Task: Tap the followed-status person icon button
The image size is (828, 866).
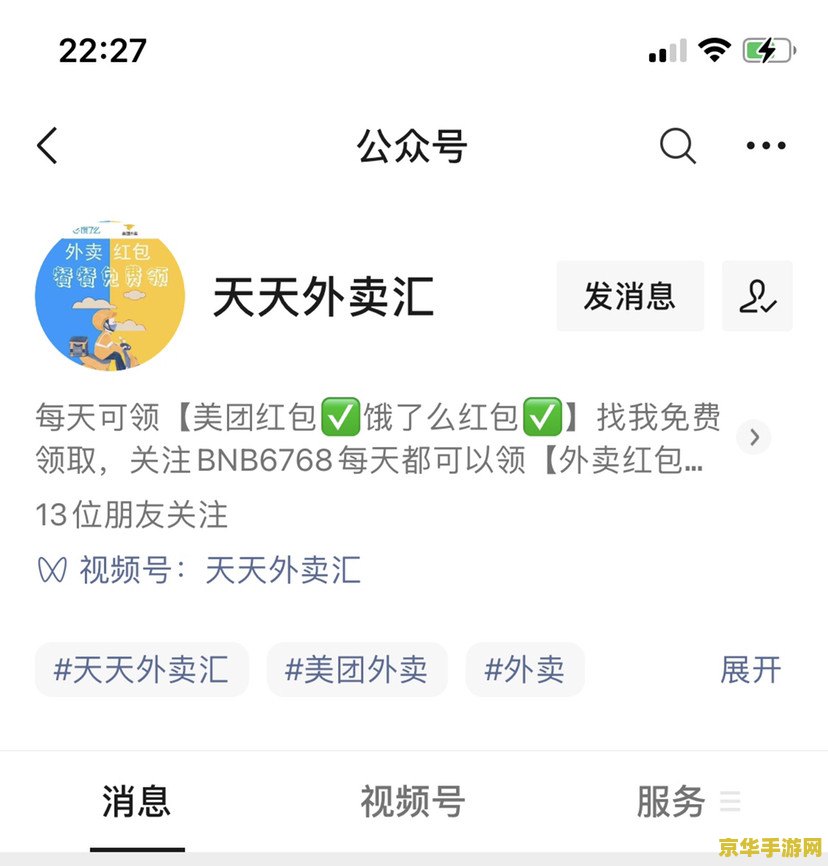Action: [757, 296]
